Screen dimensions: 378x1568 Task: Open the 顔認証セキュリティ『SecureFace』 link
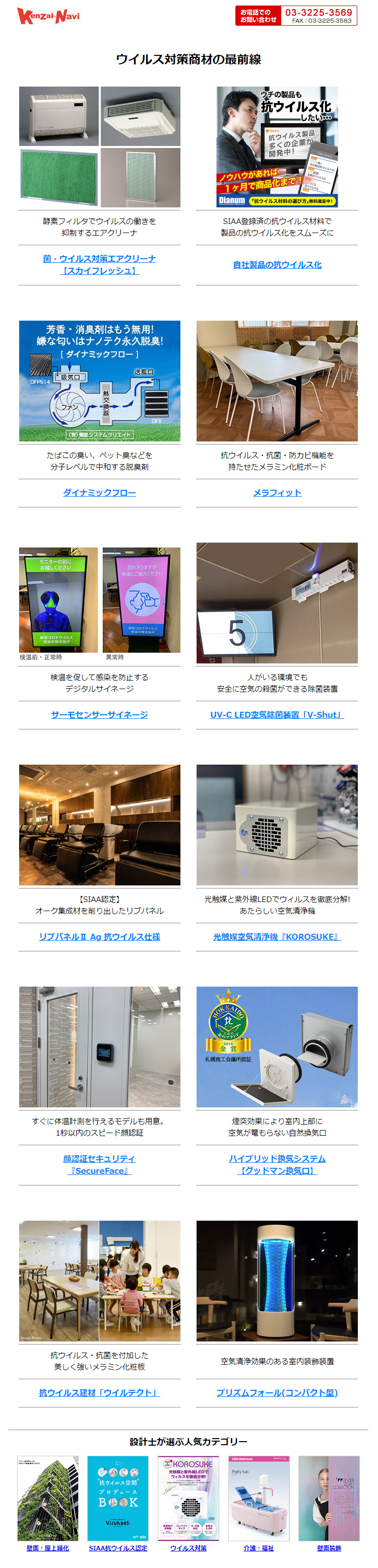coord(99,1164)
